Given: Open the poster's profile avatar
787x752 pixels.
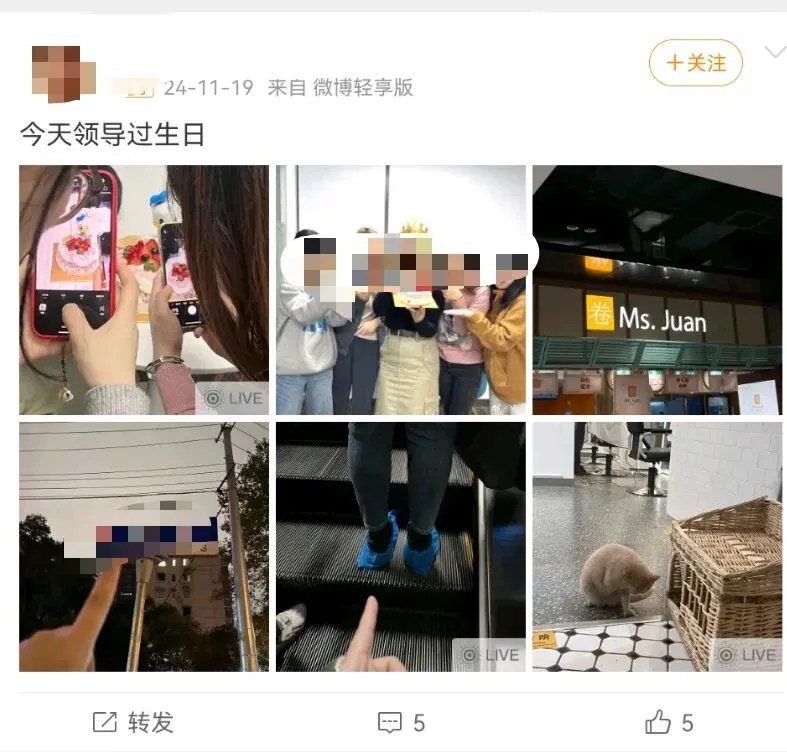Looking at the screenshot, I should (x=63, y=73).
